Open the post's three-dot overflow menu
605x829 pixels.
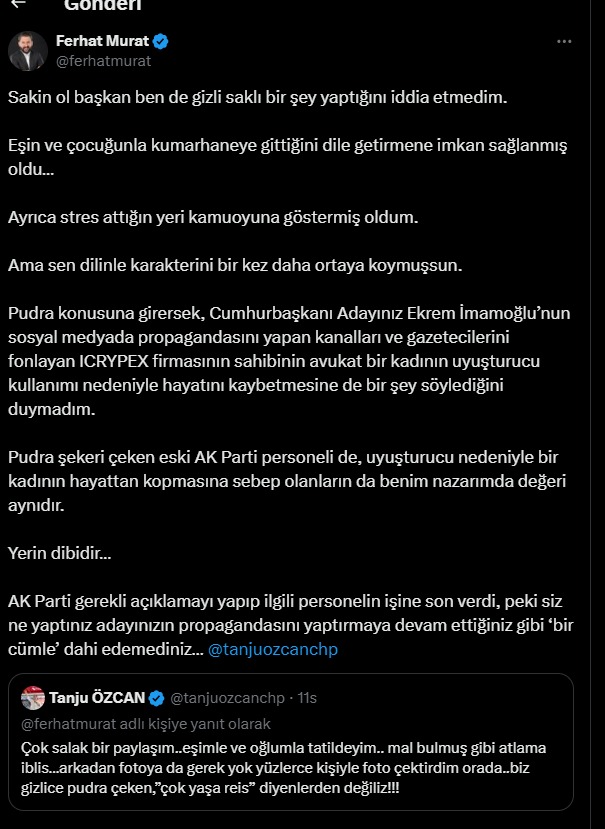click(564, 42)
